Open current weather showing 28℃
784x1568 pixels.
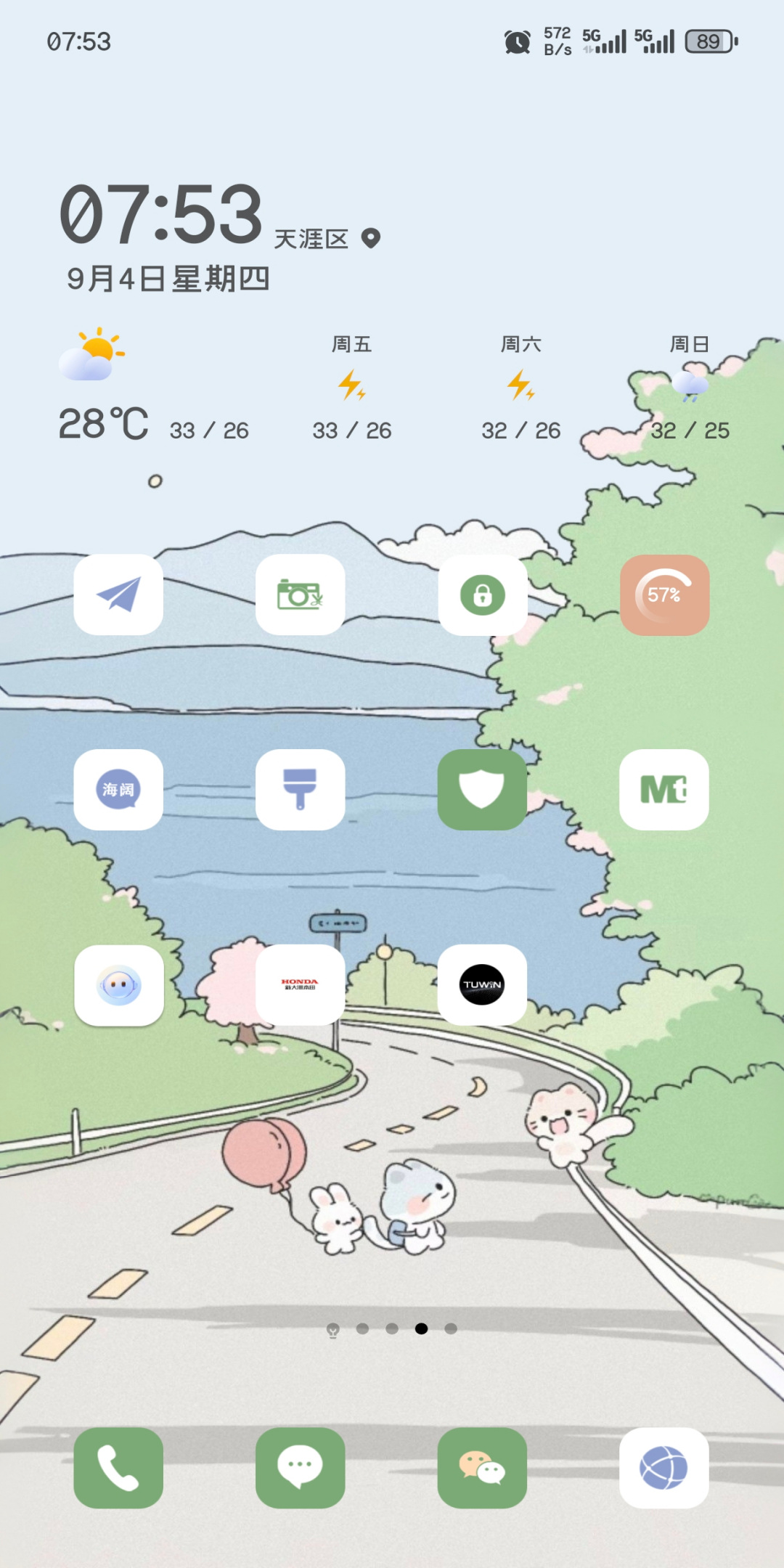pyautogui.click(x=104, y=423)
